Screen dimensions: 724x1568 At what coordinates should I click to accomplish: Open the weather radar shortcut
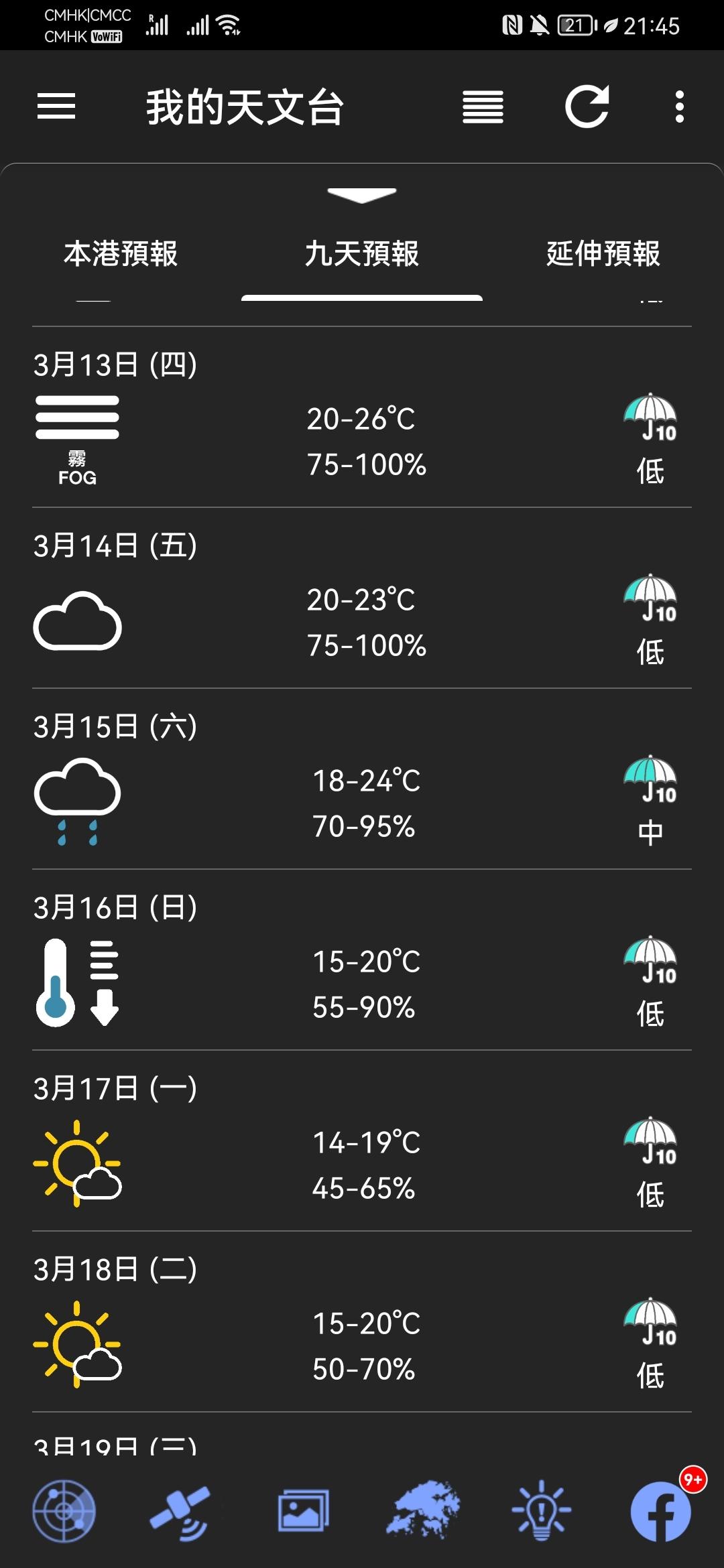tap(64, 1511)
